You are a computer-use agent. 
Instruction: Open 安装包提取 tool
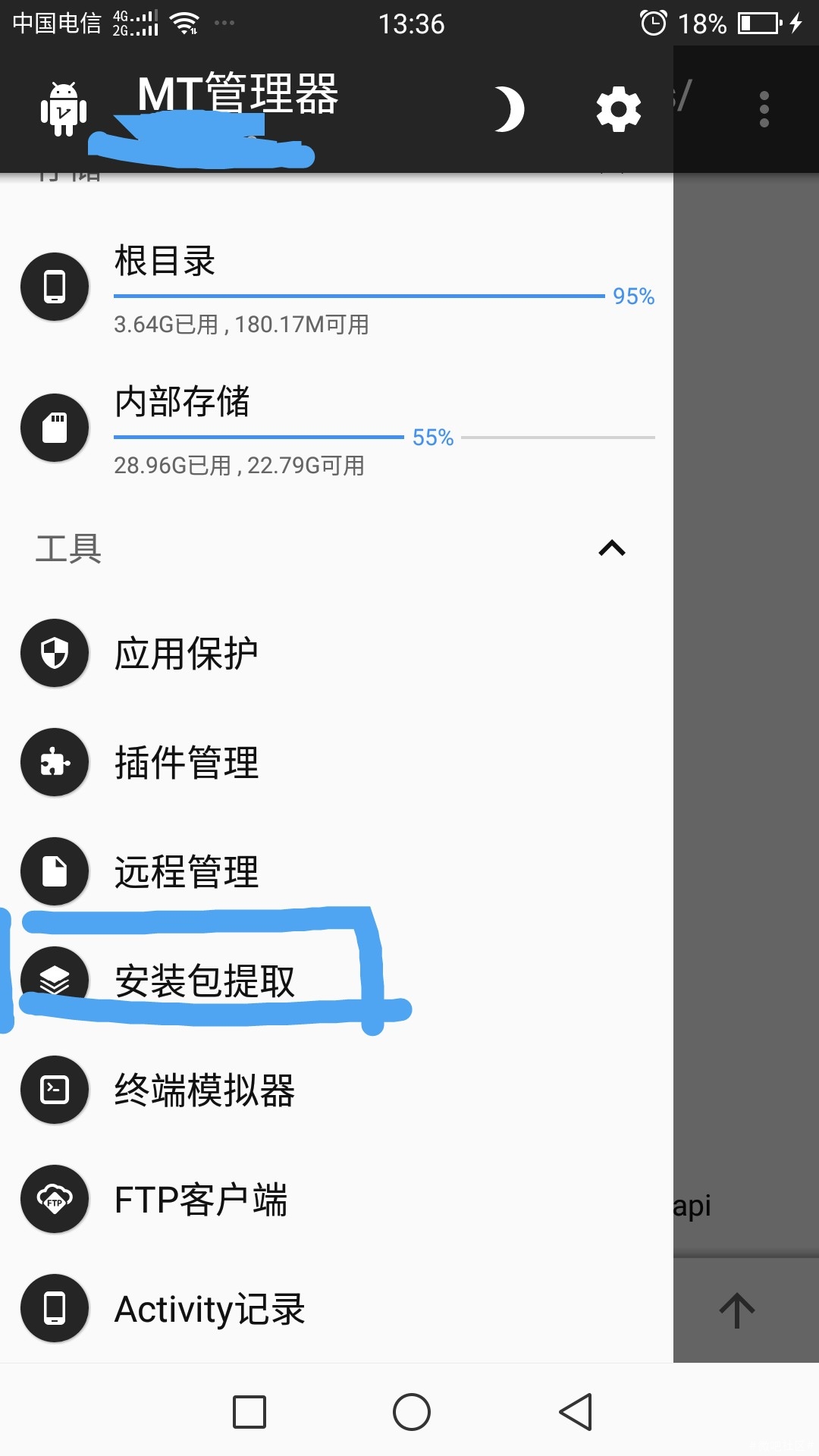point(337,981)
